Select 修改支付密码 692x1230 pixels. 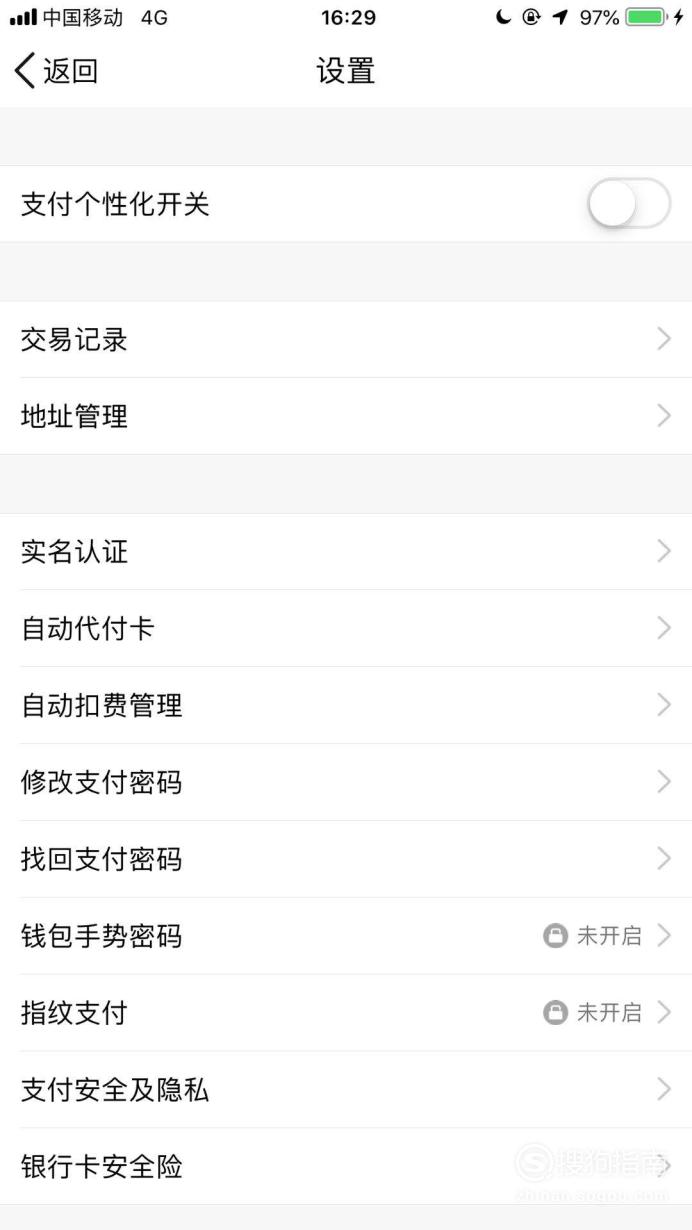pyautogui.click(x=346, y=783)
